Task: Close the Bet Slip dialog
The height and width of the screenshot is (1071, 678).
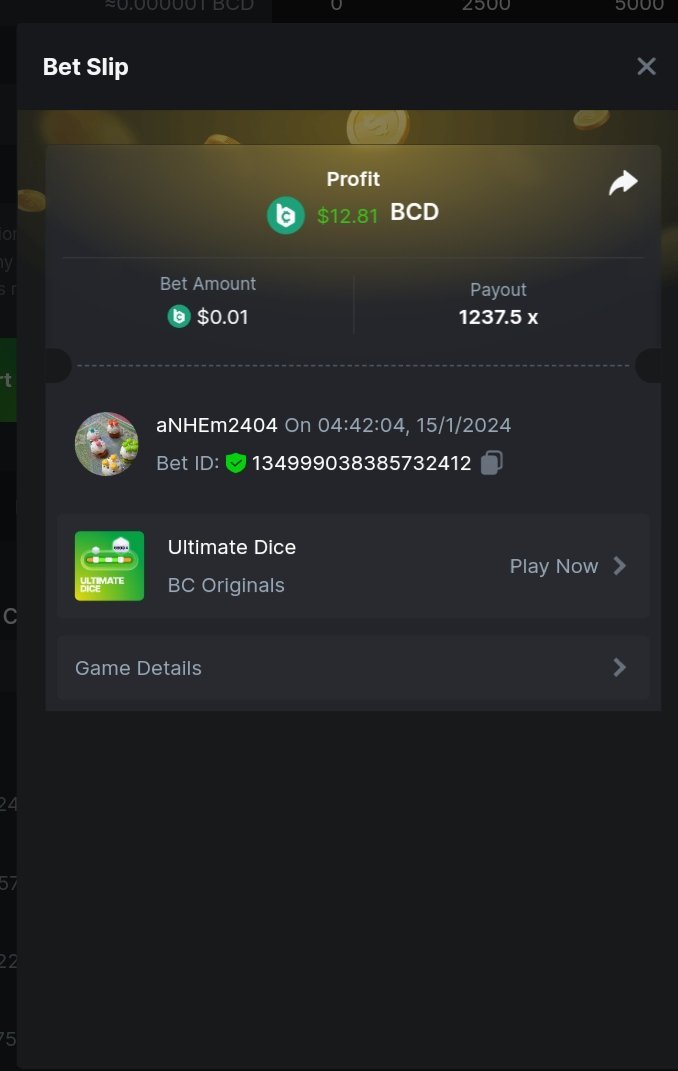Action: (x=646, y=66)
